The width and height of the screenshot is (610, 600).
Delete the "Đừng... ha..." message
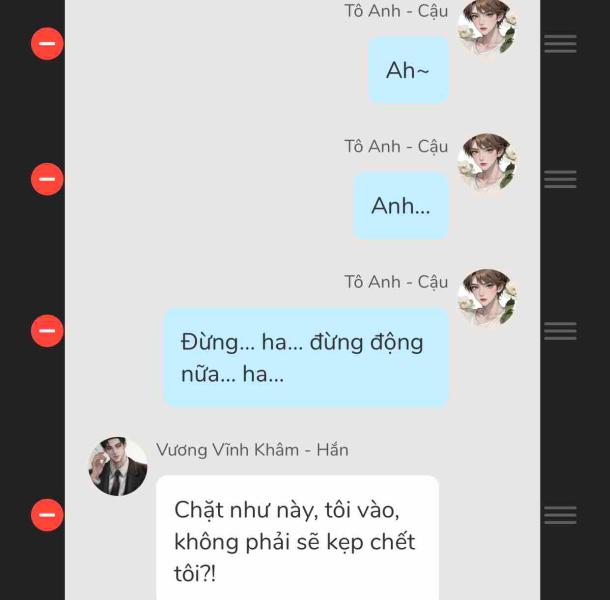coord(47,330)
